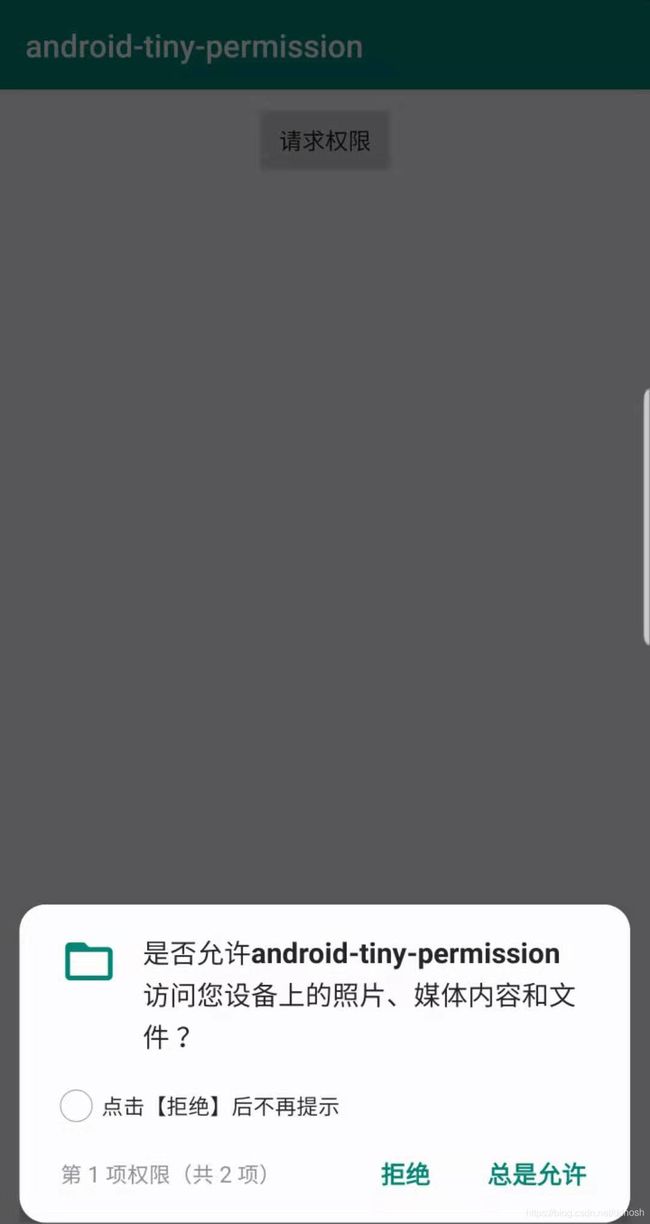Deny the permission with 拒绝

point(405,1174)
